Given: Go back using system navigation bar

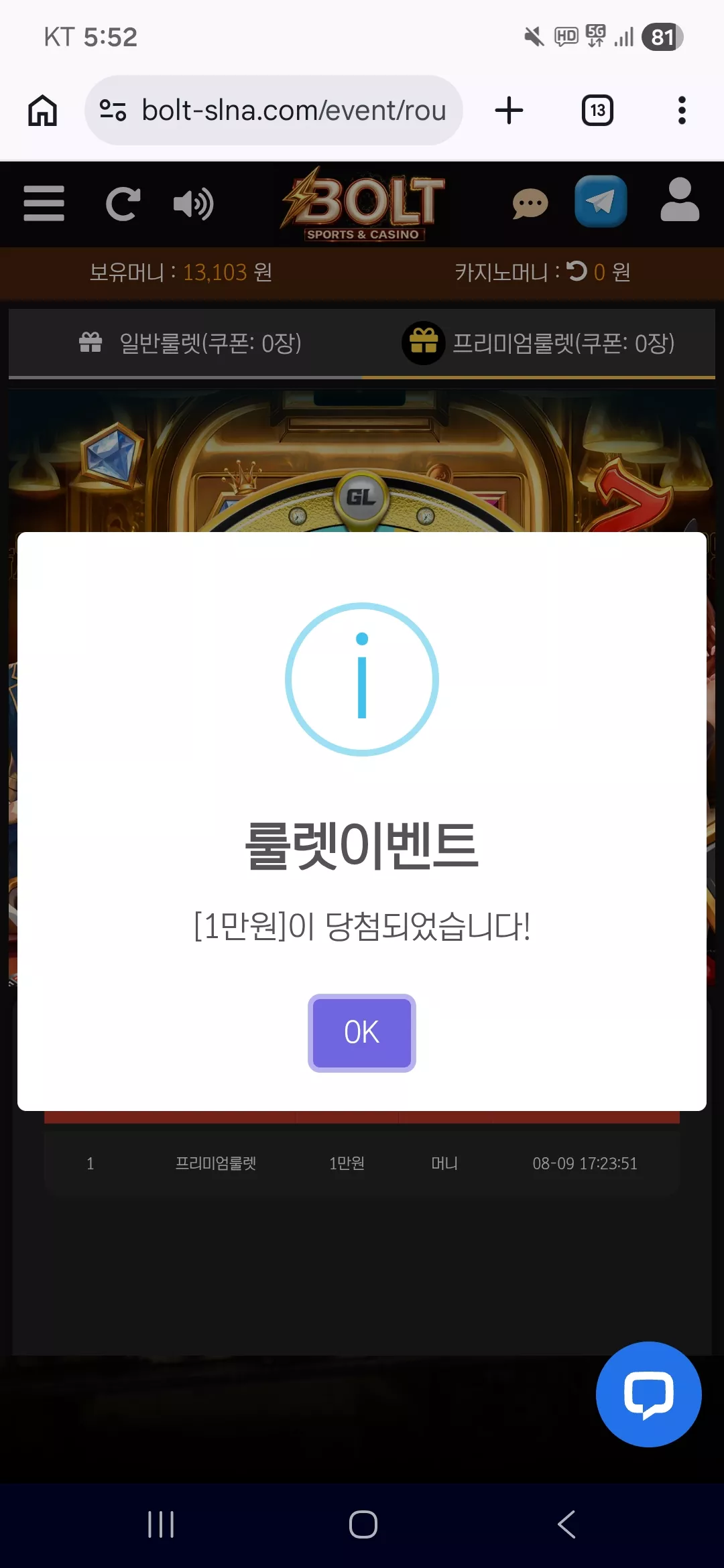Looking at the screenshot, I should click(566, 1524).
